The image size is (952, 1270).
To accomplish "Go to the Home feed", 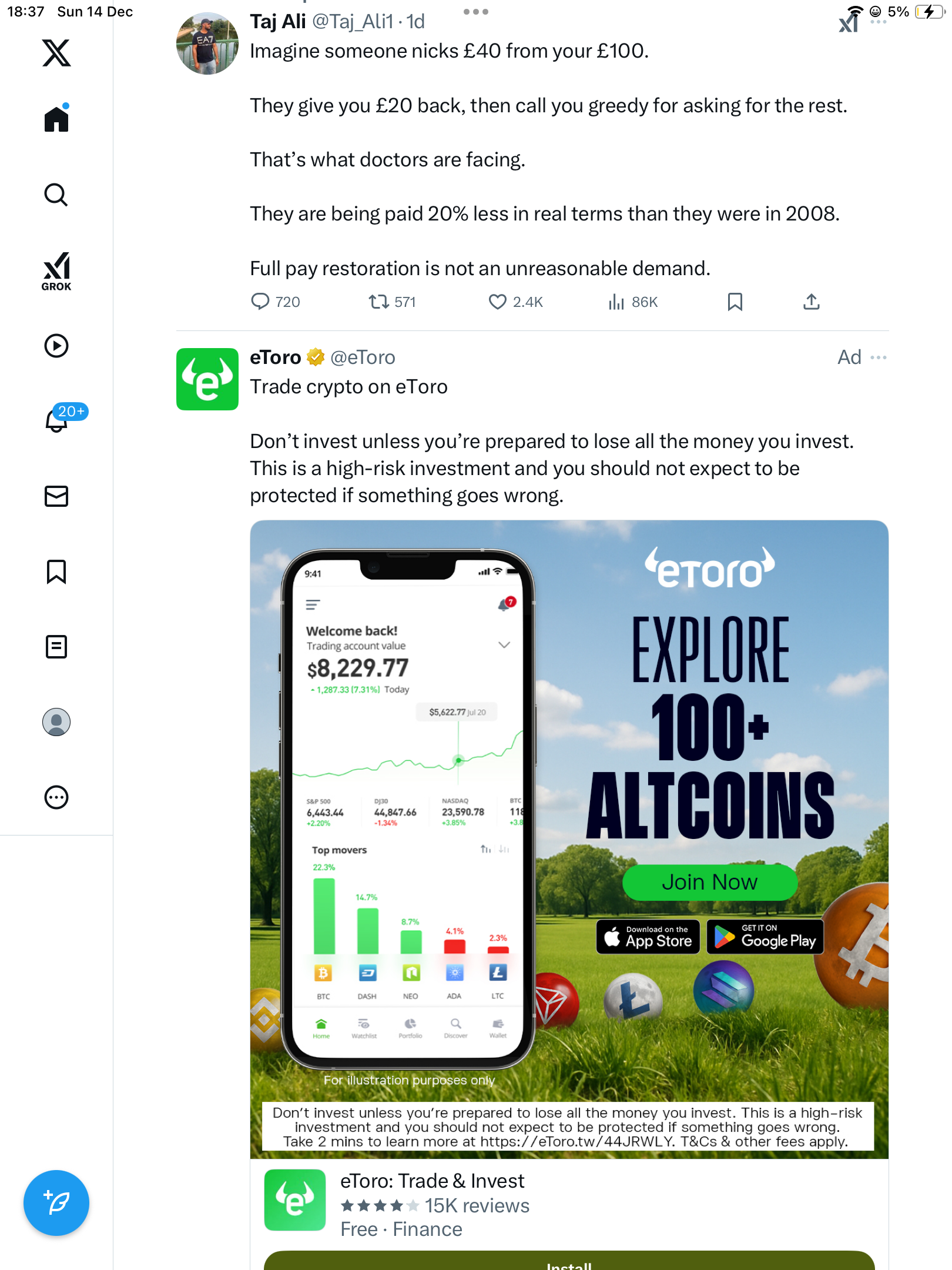I will [x=56, y=119].
